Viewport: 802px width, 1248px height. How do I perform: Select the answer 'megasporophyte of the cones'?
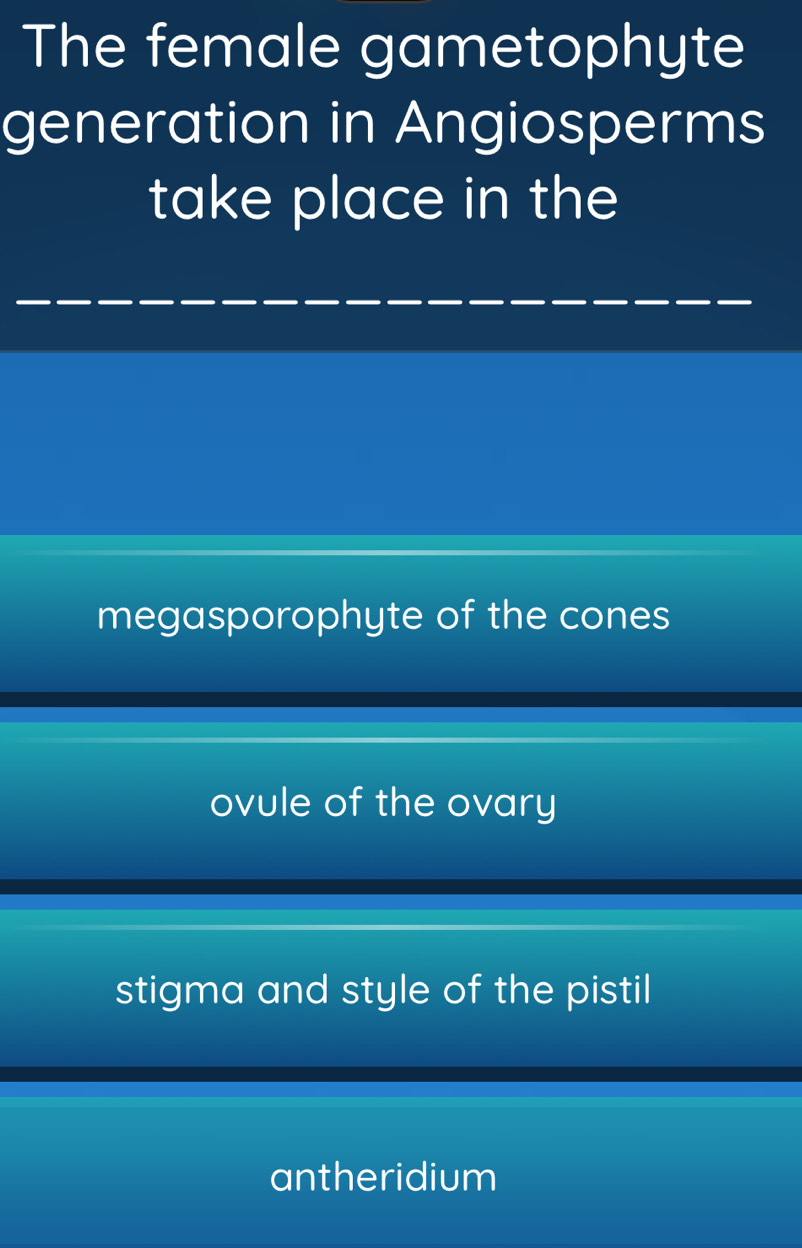point(385,616)
